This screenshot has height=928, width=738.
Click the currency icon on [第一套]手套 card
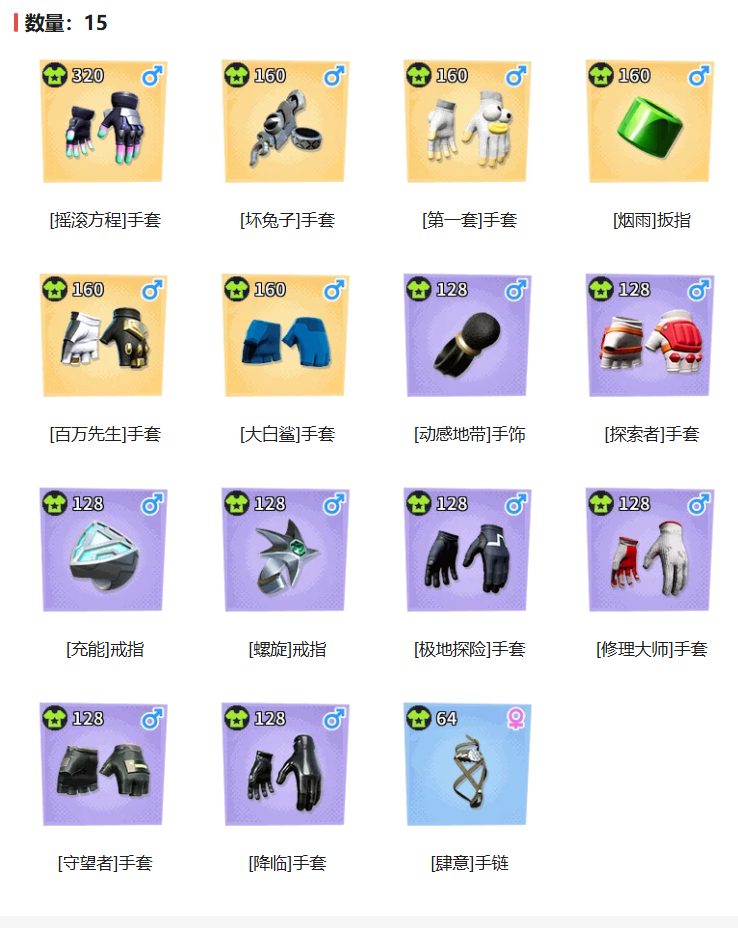pyautogui.click(x=417, y=74)
